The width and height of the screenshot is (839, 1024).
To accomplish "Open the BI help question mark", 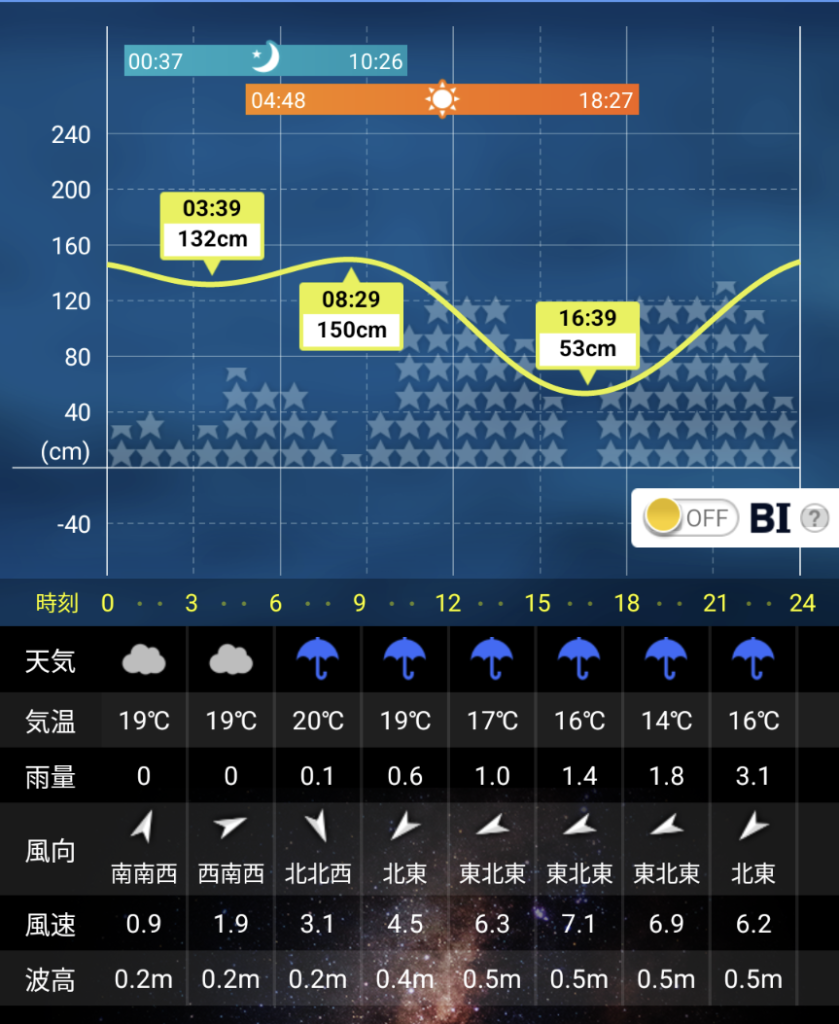I will [816, 518].
